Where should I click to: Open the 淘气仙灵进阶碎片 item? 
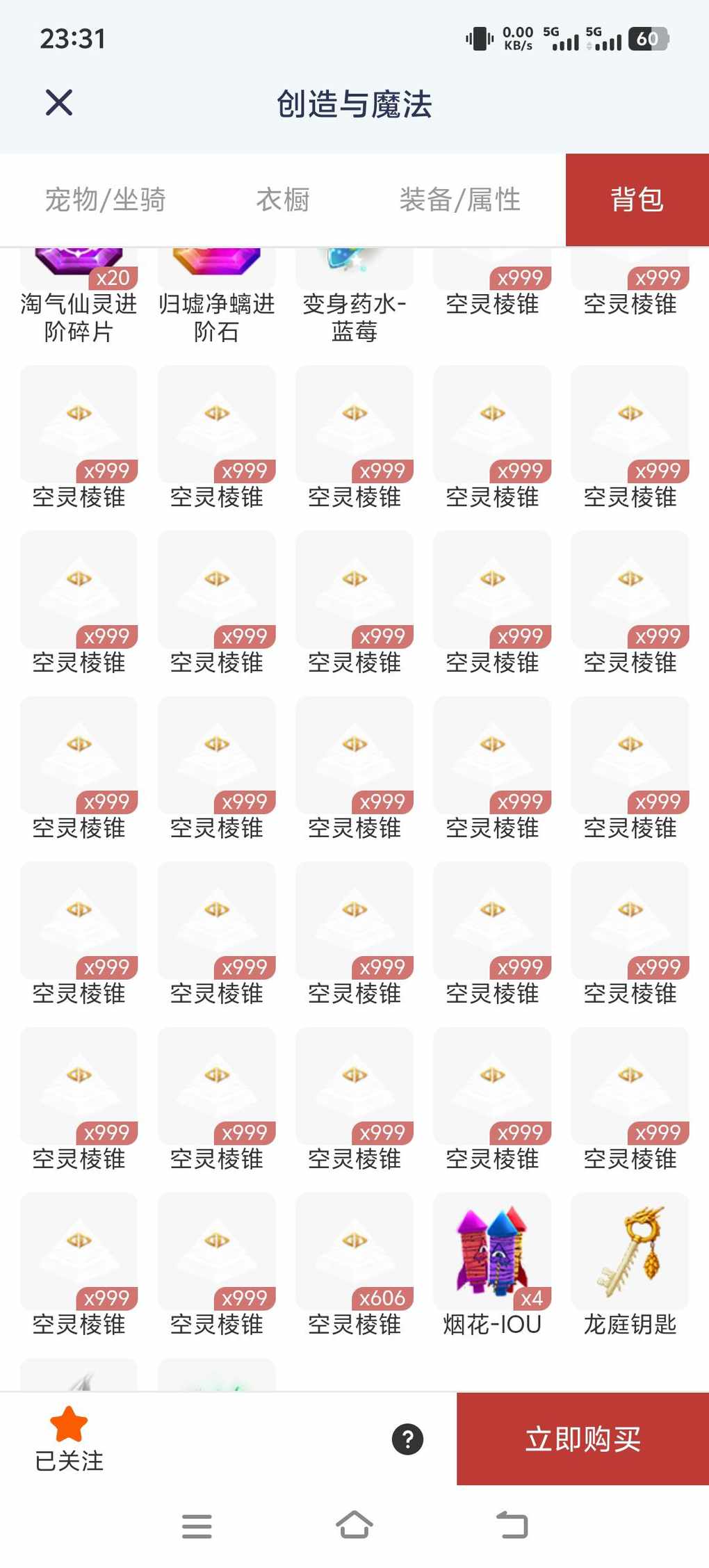[x=79, y=292]
